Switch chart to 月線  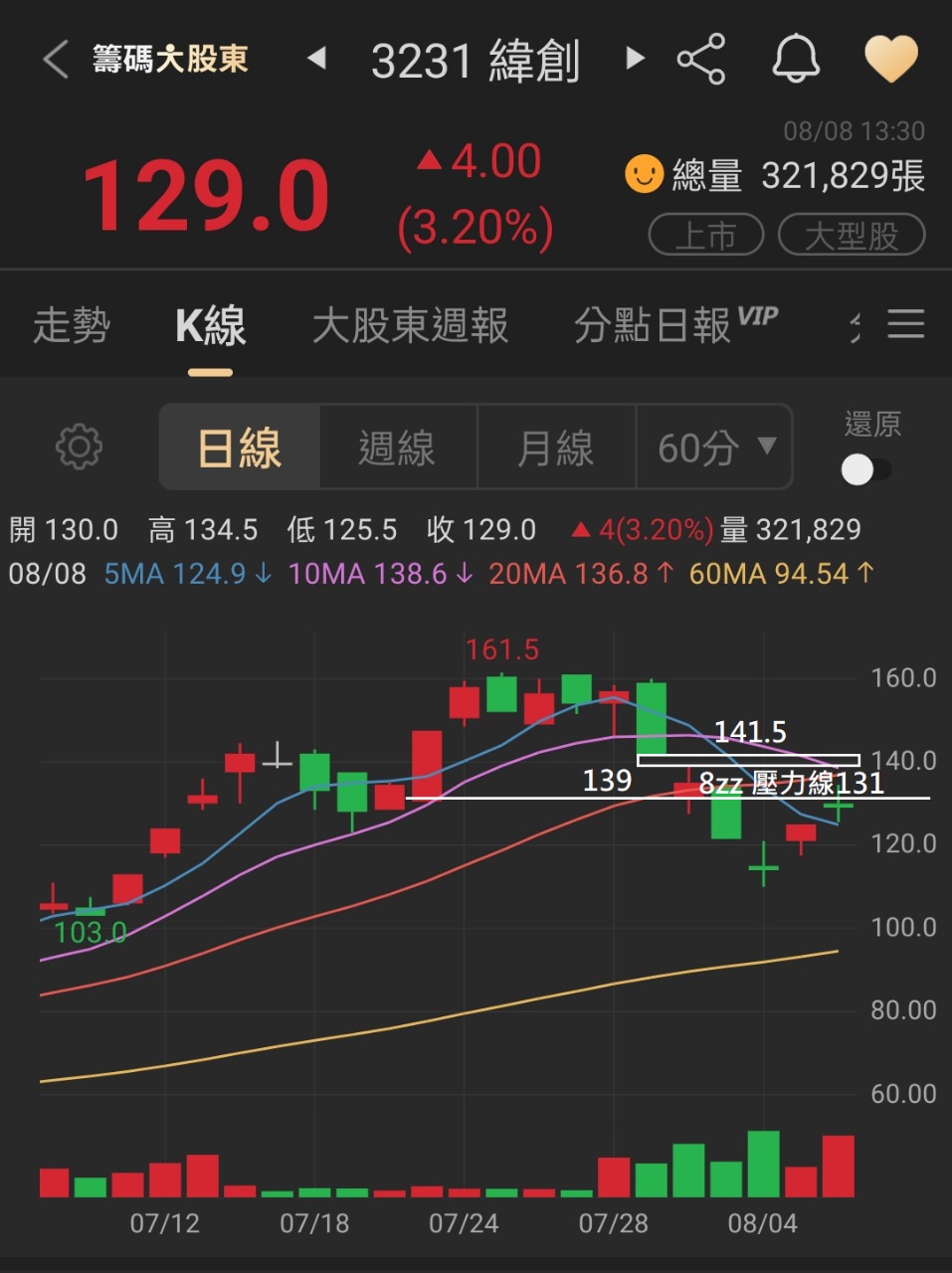(x=555, y=448)
